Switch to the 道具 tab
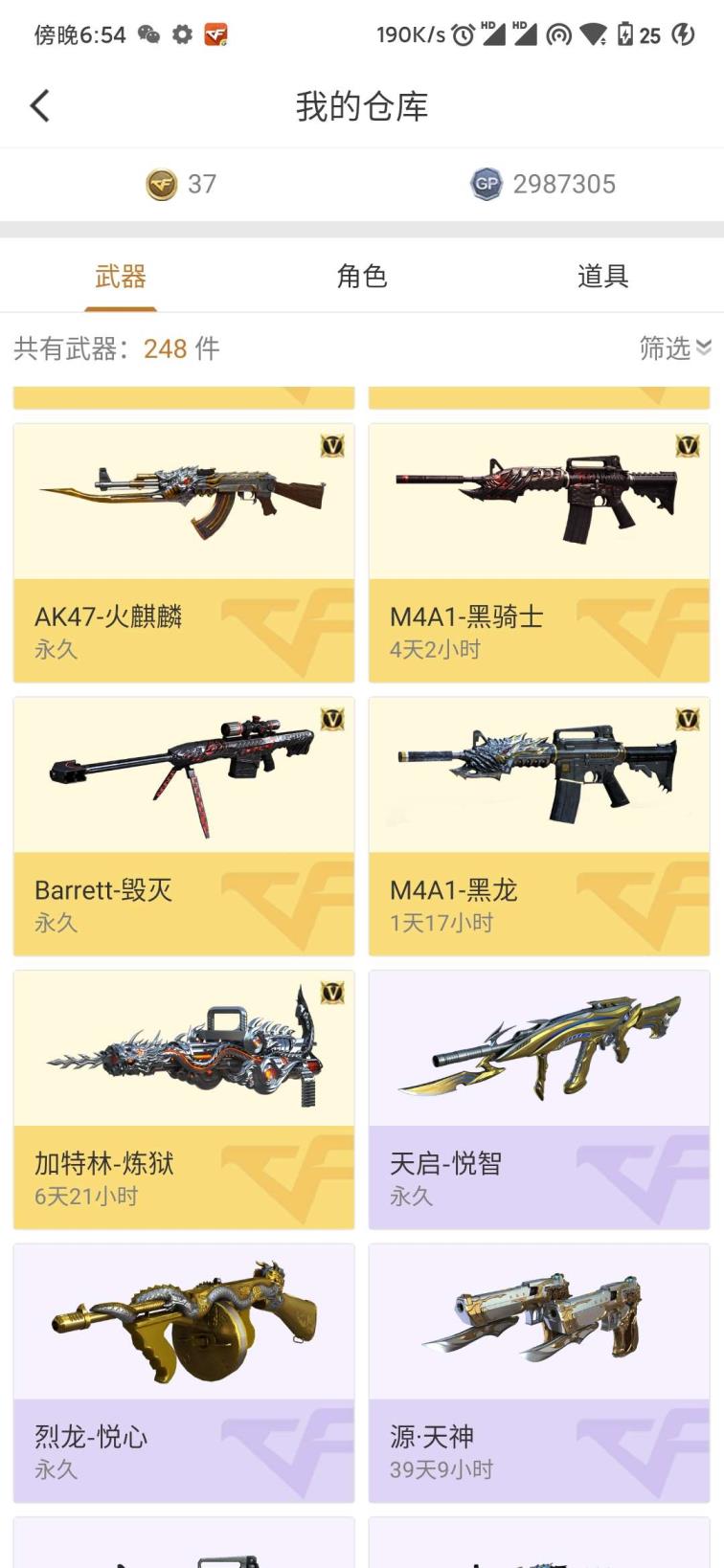Screen dimensions: 724x1568 click(602, 277)
